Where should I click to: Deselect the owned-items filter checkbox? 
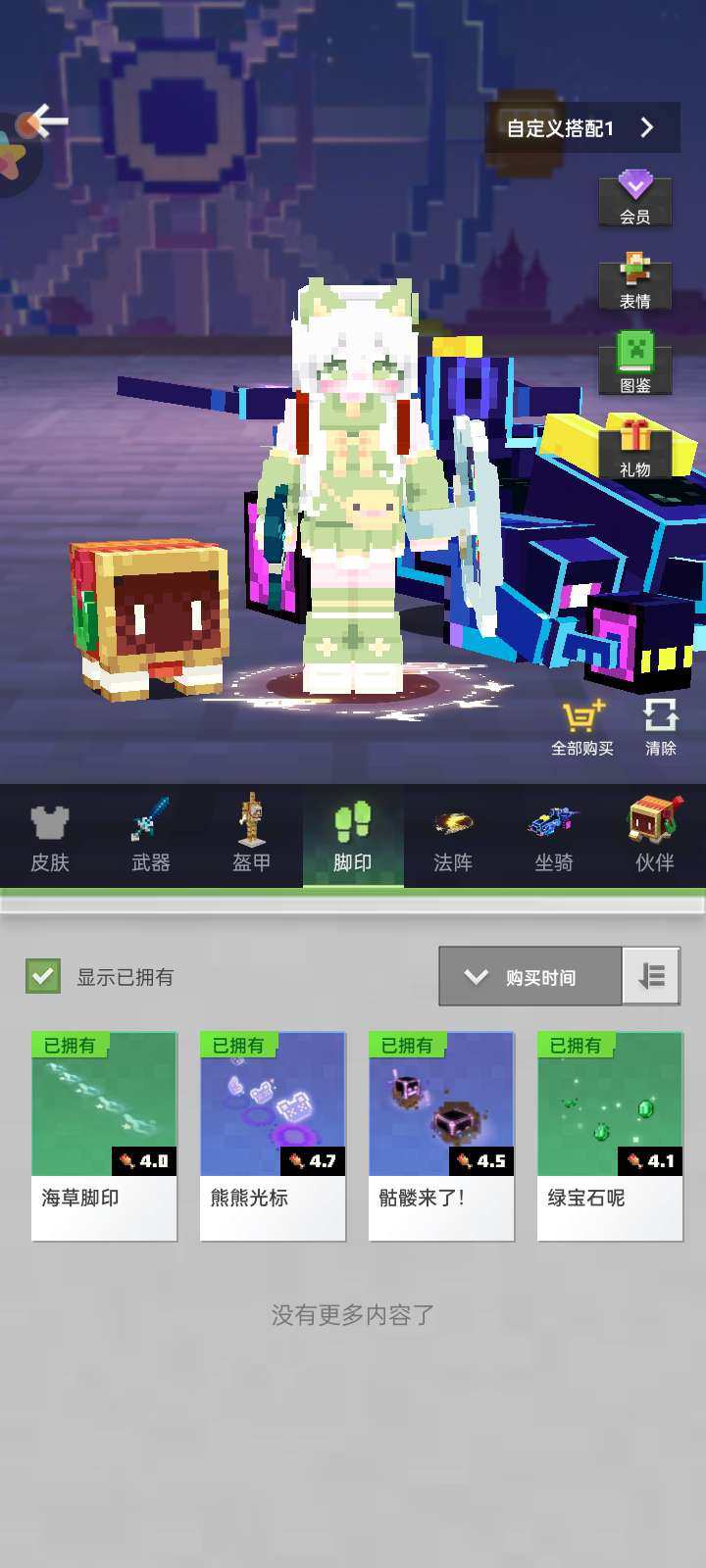[42, 977]
